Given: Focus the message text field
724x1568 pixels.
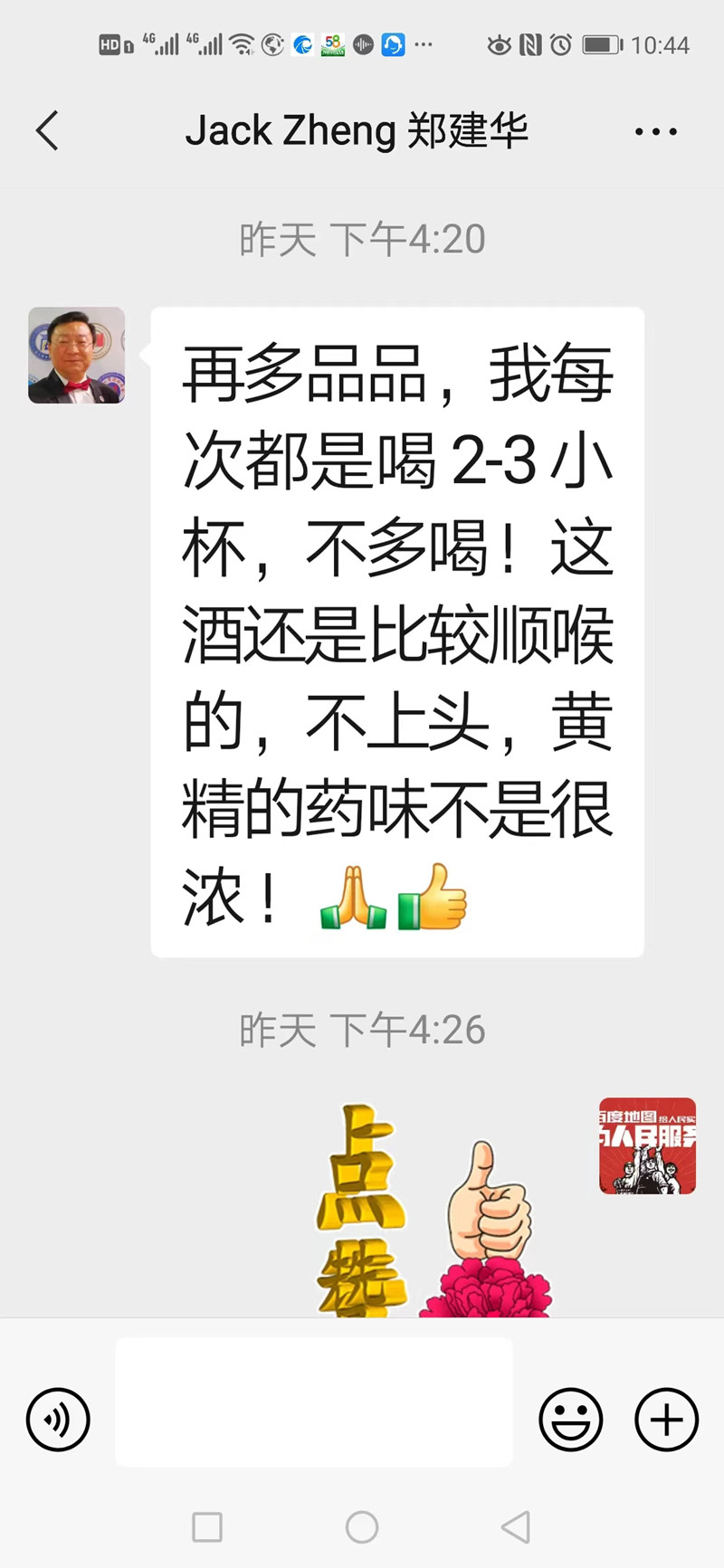Looking at the screenshot, I should [313, 1402].
